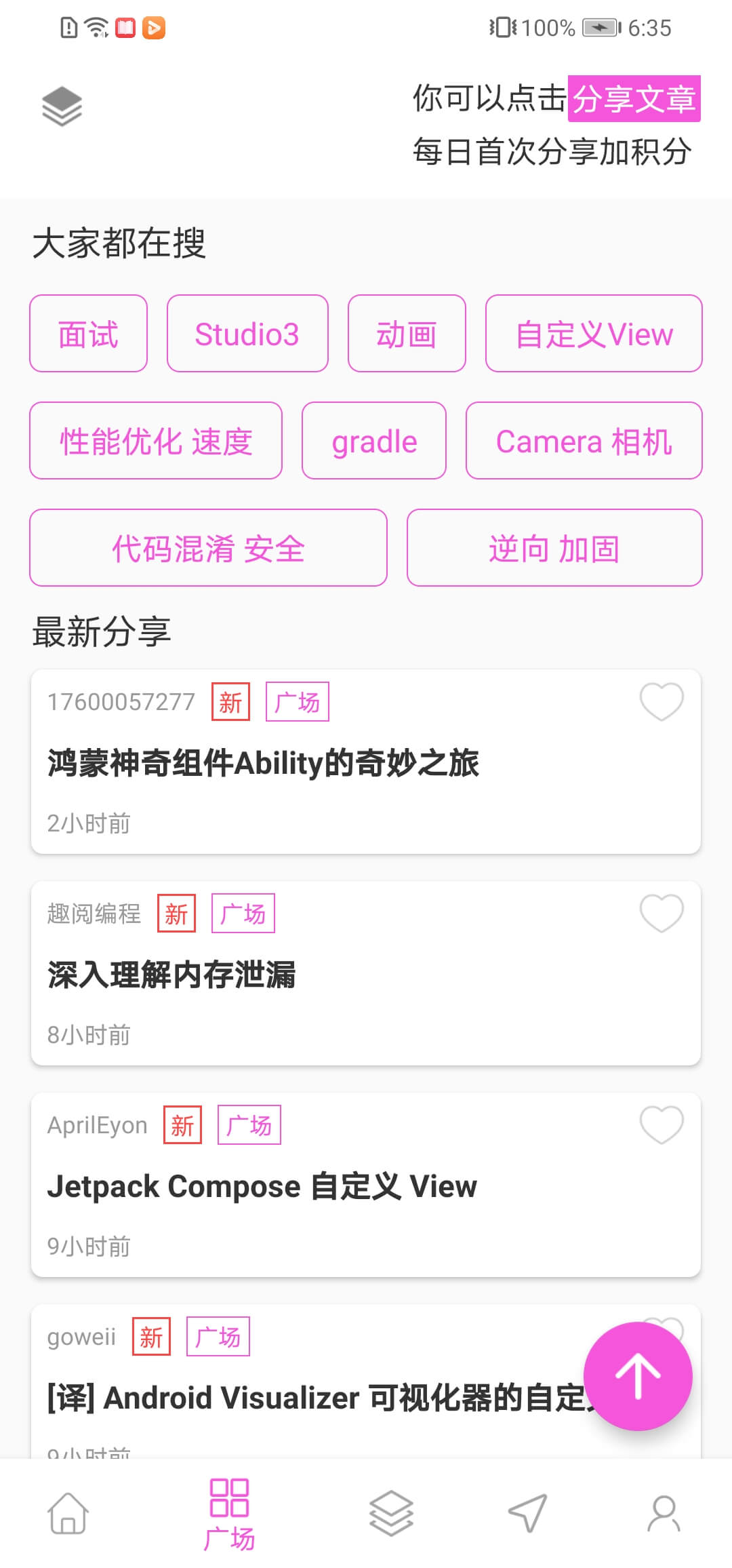Tap the pink back-to-top arrow button
Screen dimensions: 732x1568
click(x=638, y=1376)
